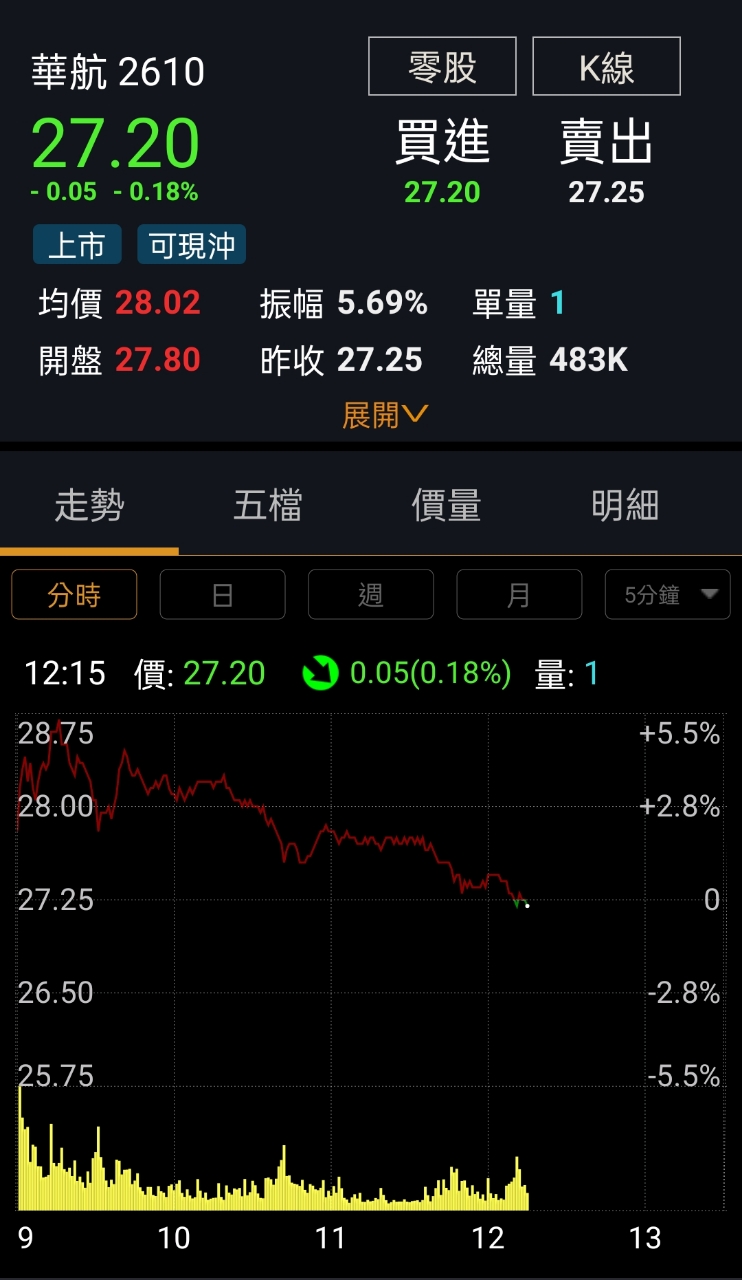
Task: Expand more quote details with 展開
Action: click(385, 415)
